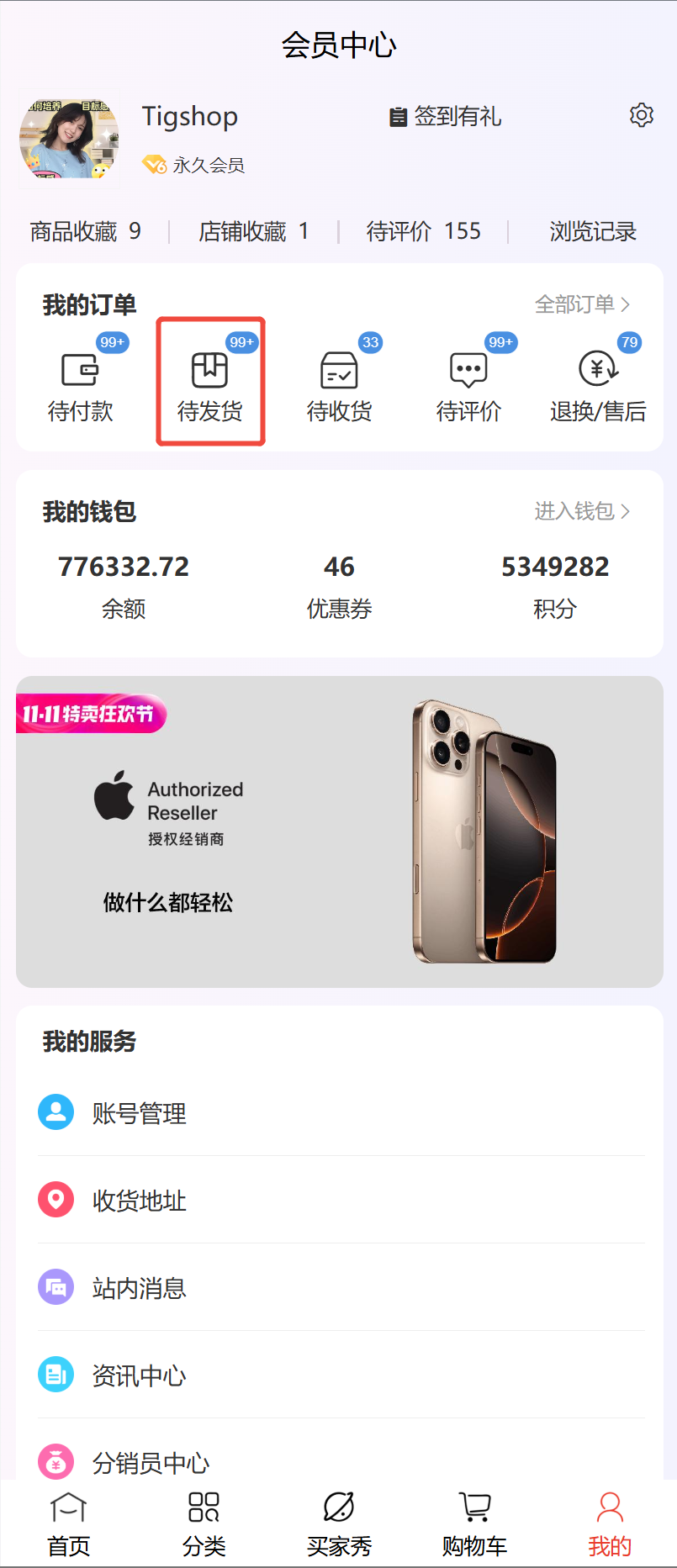The image size is (677, 1568).
Task: View 浏览记录 browsing history
Action: pyautogui.click(x=592, y=231)
